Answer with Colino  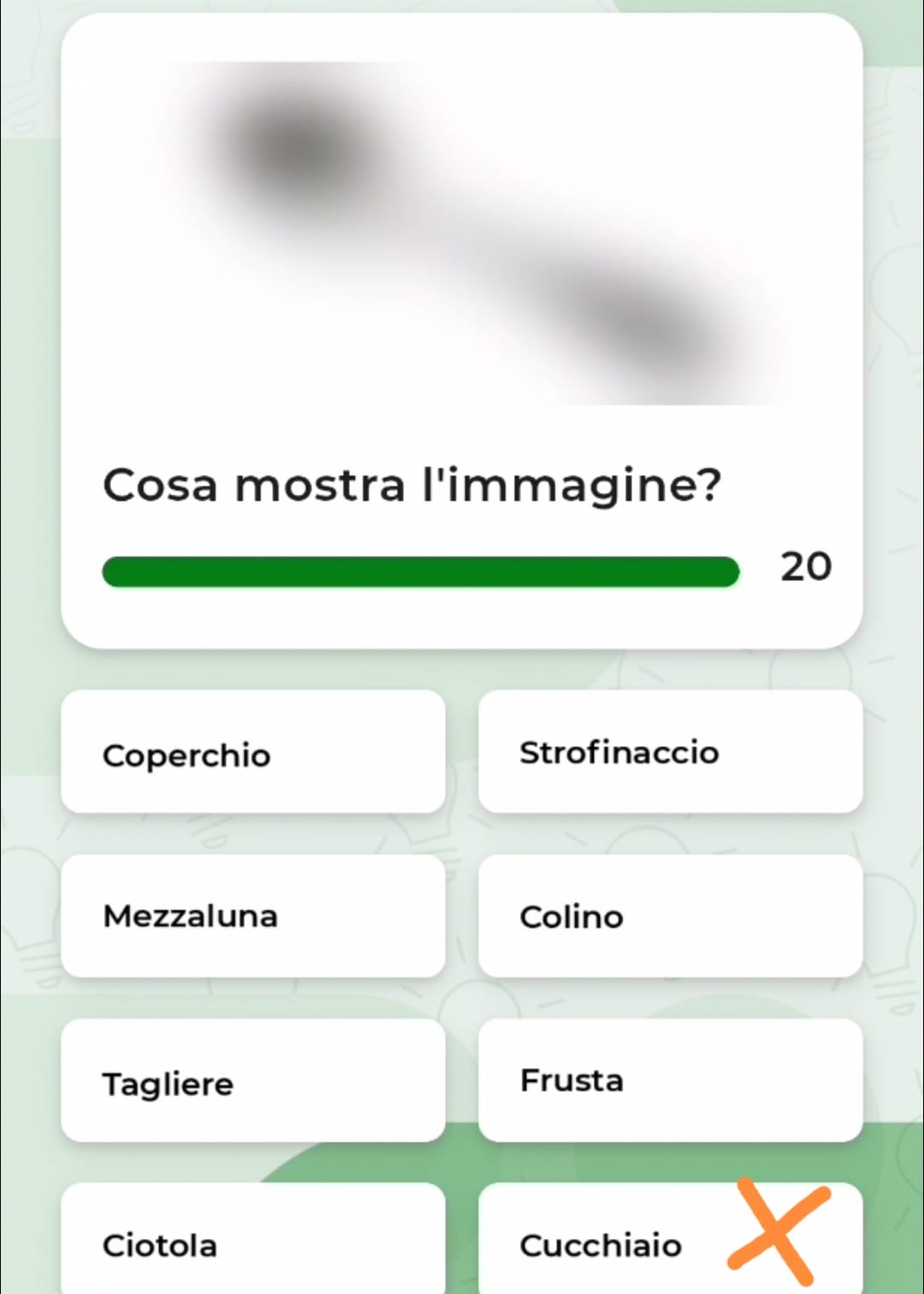click(x=670, y=917)
